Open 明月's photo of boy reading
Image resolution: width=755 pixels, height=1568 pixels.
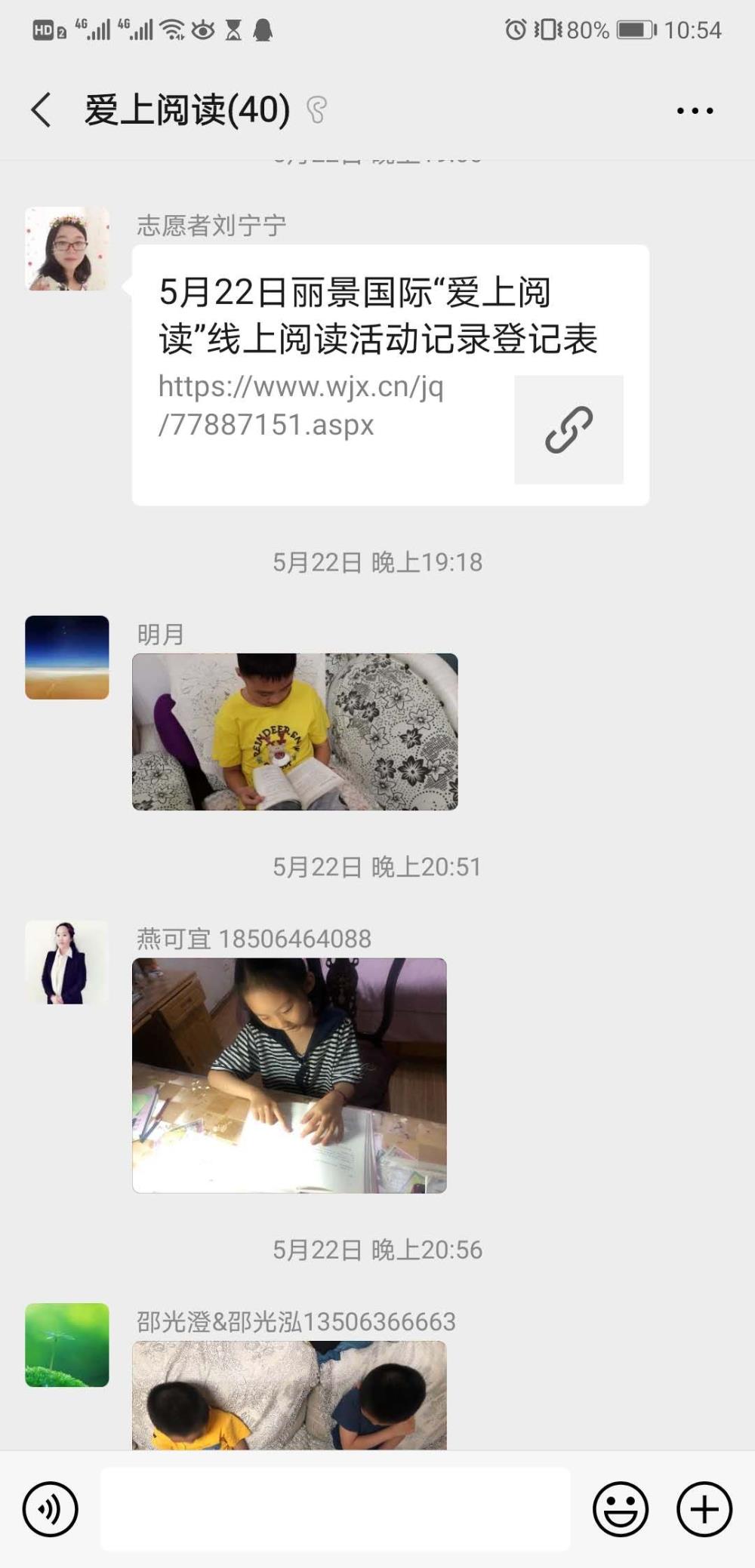(295, 732)
